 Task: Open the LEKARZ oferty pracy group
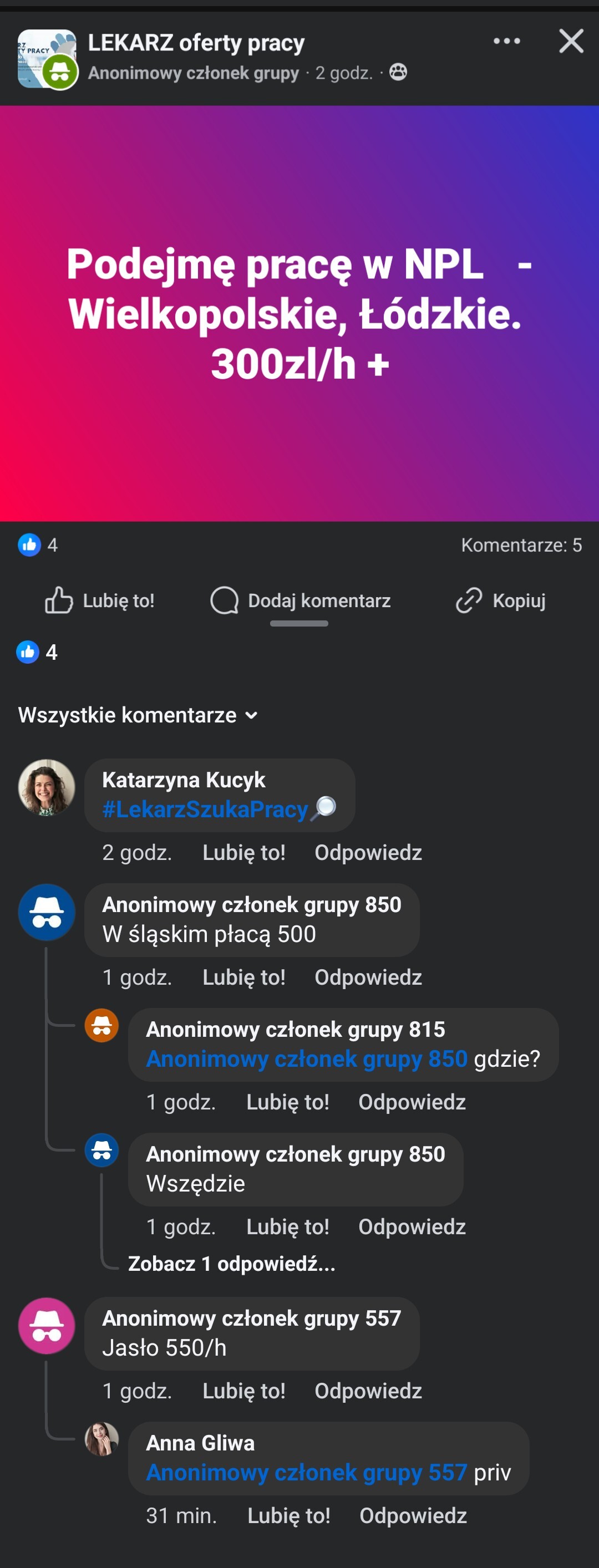coord(196,43)
